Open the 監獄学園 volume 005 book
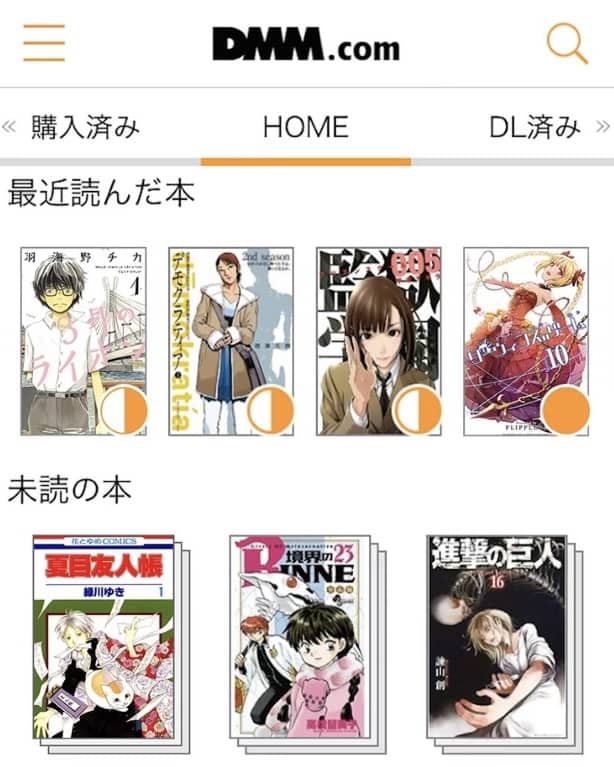 pyautogui.click(x=379, y=341)
